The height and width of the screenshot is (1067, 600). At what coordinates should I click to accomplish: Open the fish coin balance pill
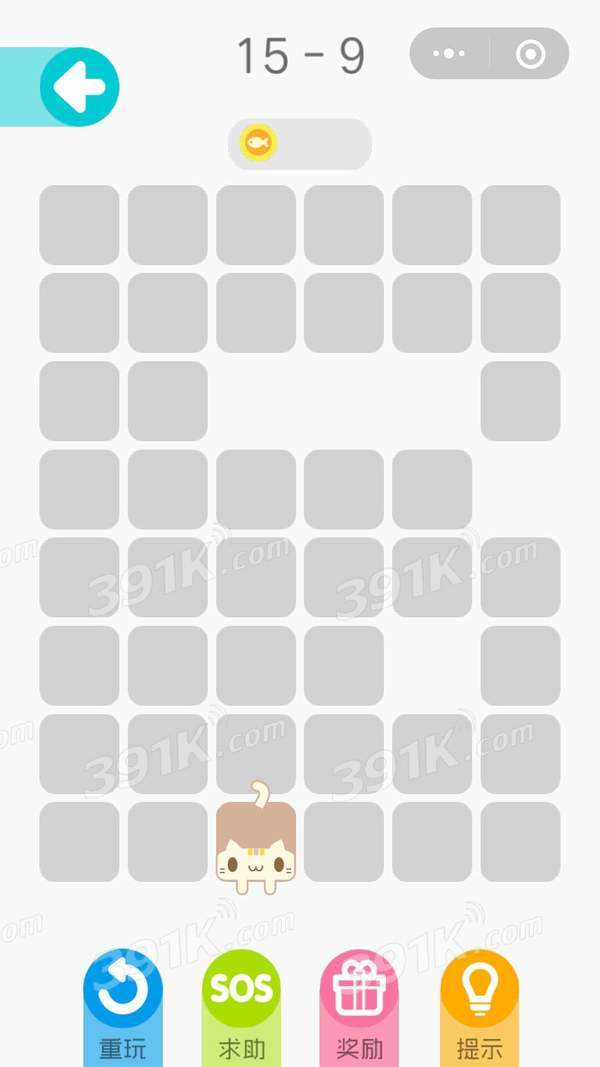pyautogui.click(x=300, y=144)
